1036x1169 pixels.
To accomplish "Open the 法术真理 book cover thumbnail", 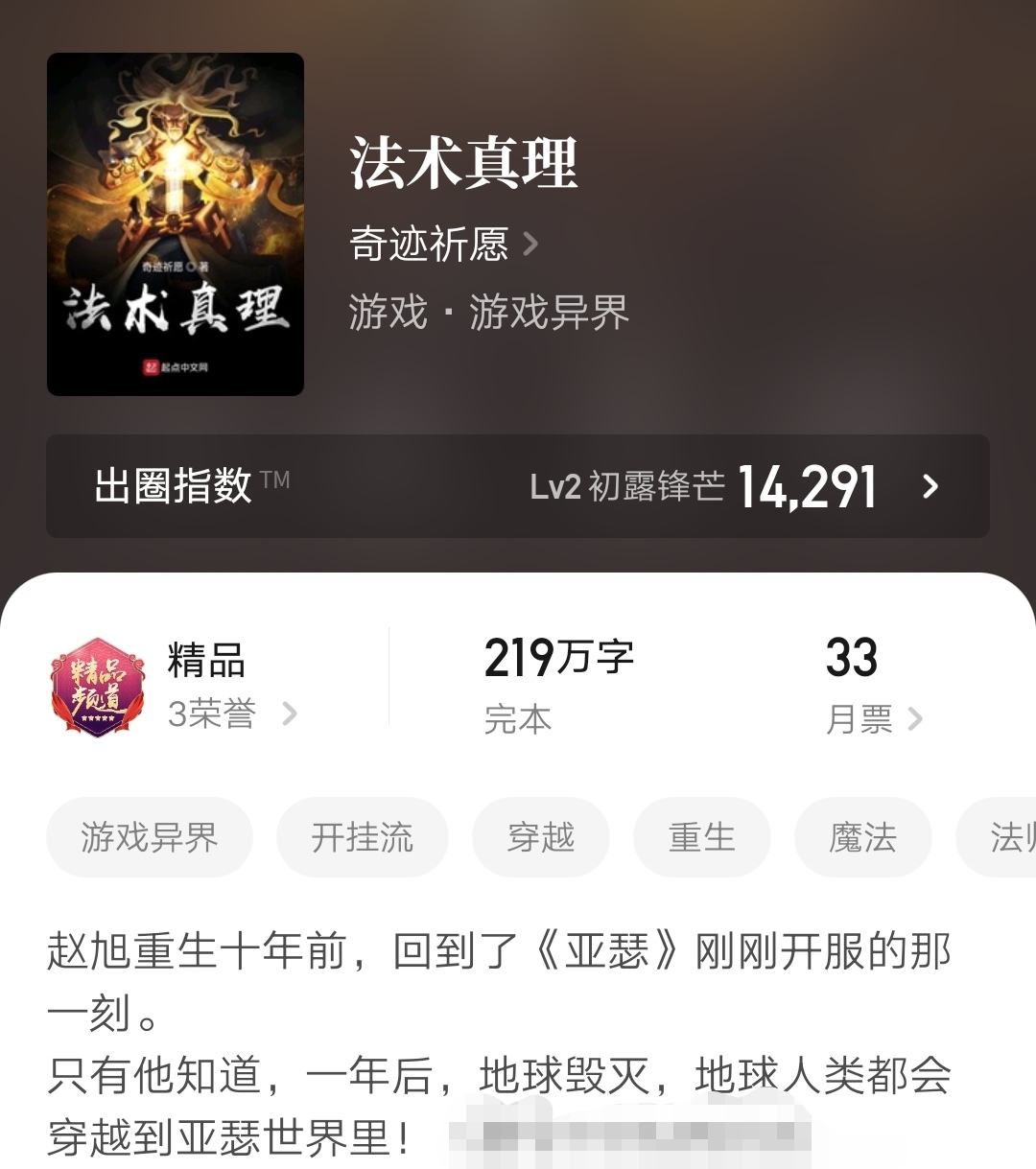I will point(175,221).
